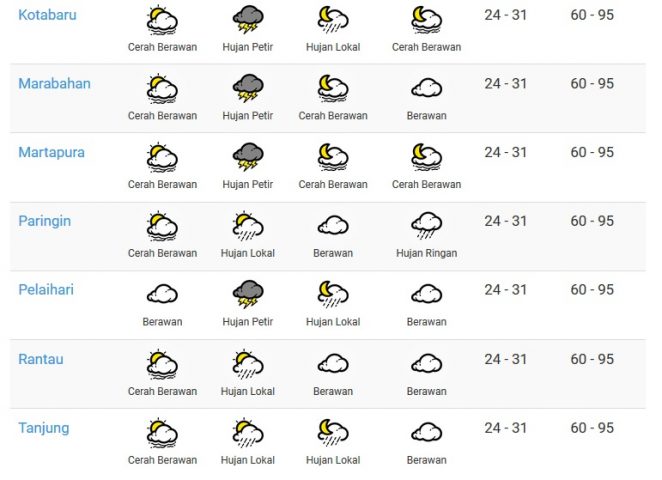View Martapura weather details
This screenshot has height=480, width=662.
coord(51,153)
